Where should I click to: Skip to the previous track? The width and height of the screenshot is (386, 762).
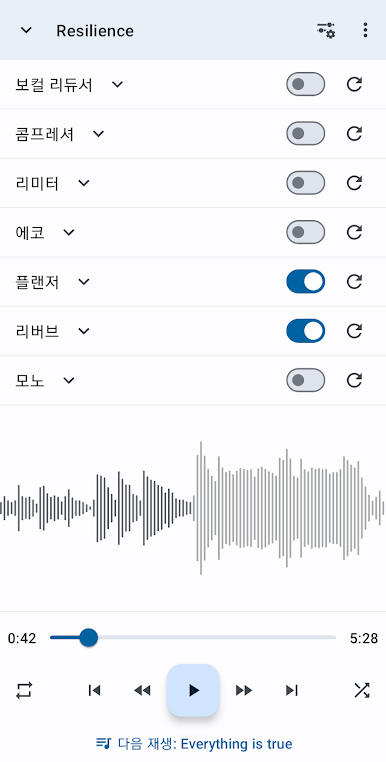coord(94,690)
